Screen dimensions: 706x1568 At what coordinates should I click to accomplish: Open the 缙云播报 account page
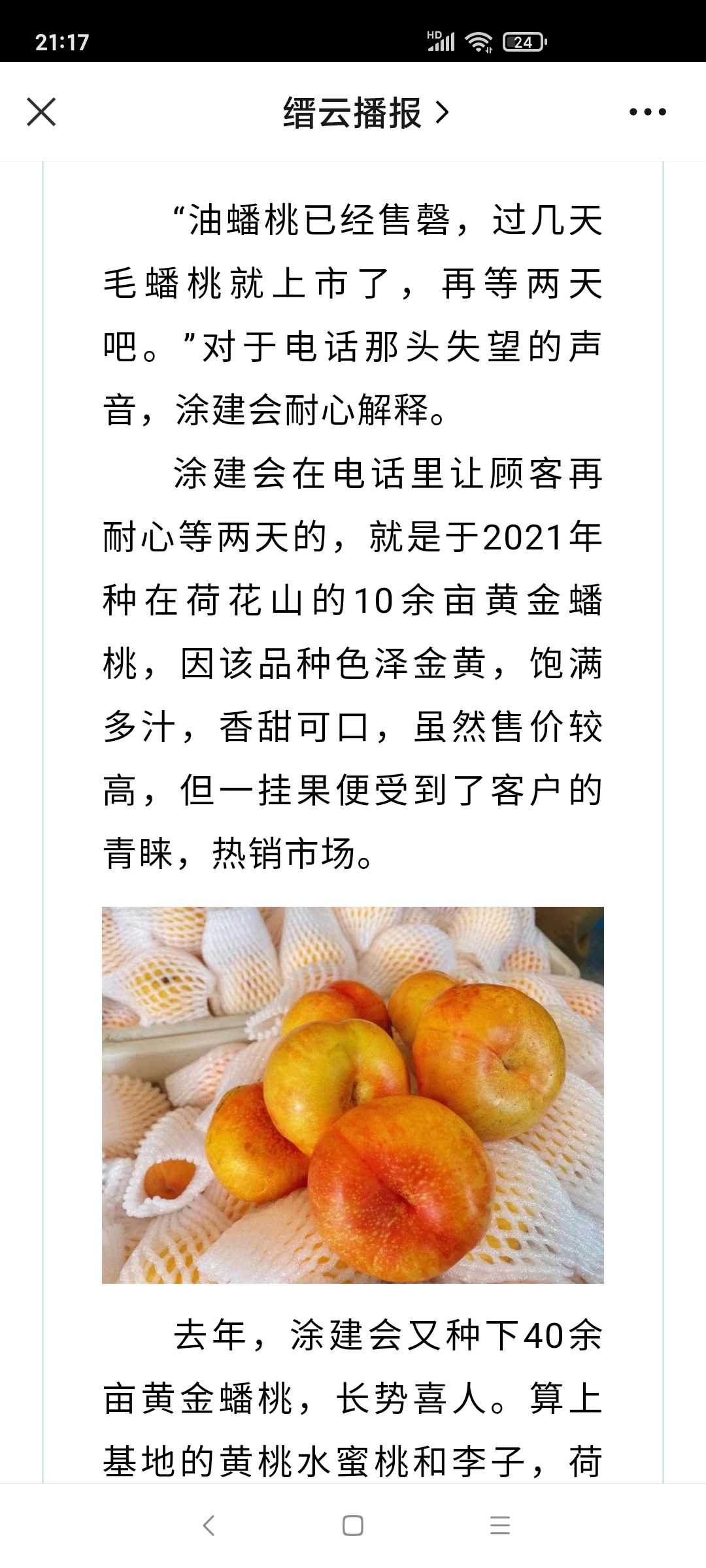click(365, 112)
